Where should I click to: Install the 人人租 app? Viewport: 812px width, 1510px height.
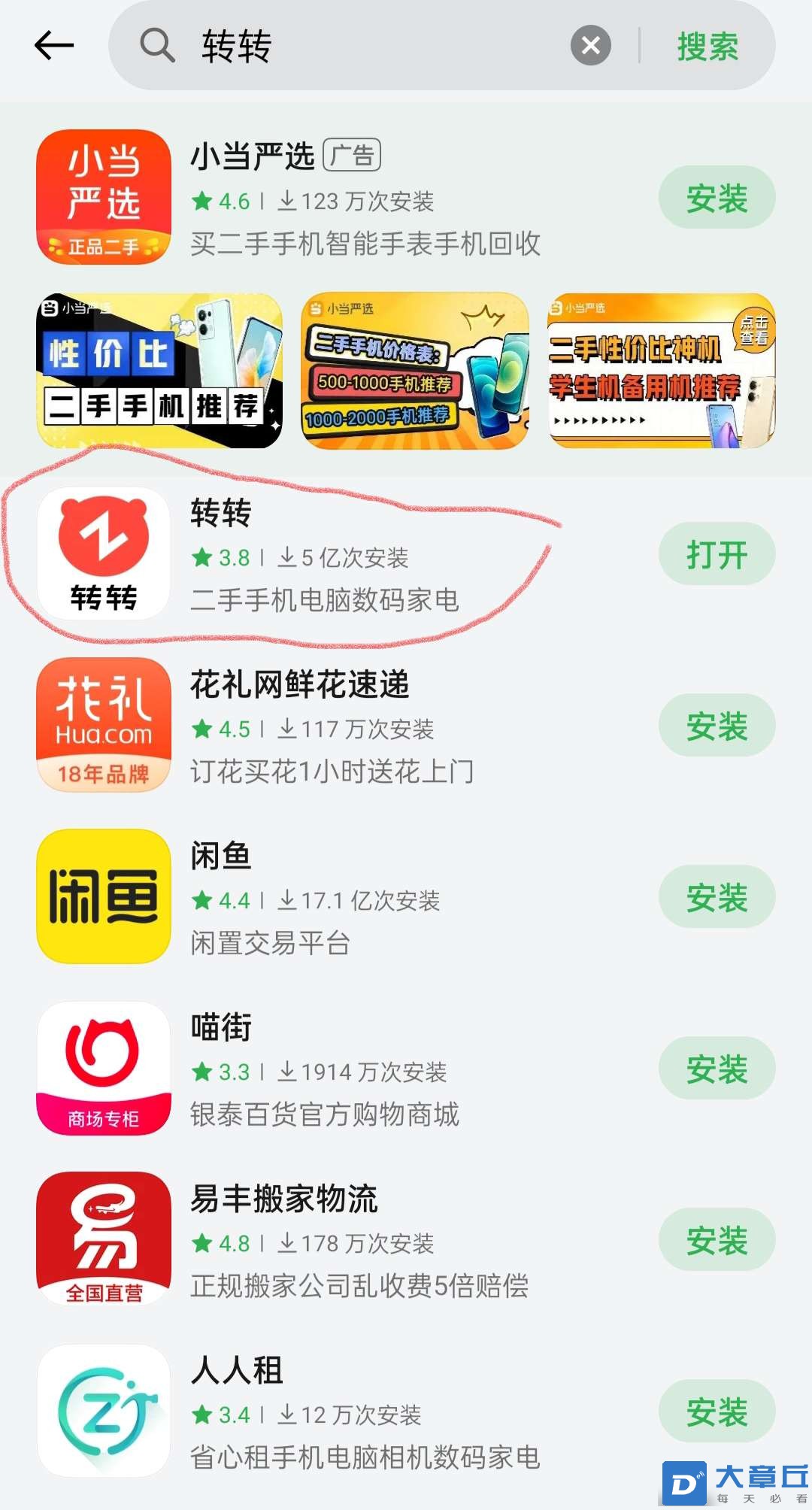pyautogui.click(x=717, y=1411)
